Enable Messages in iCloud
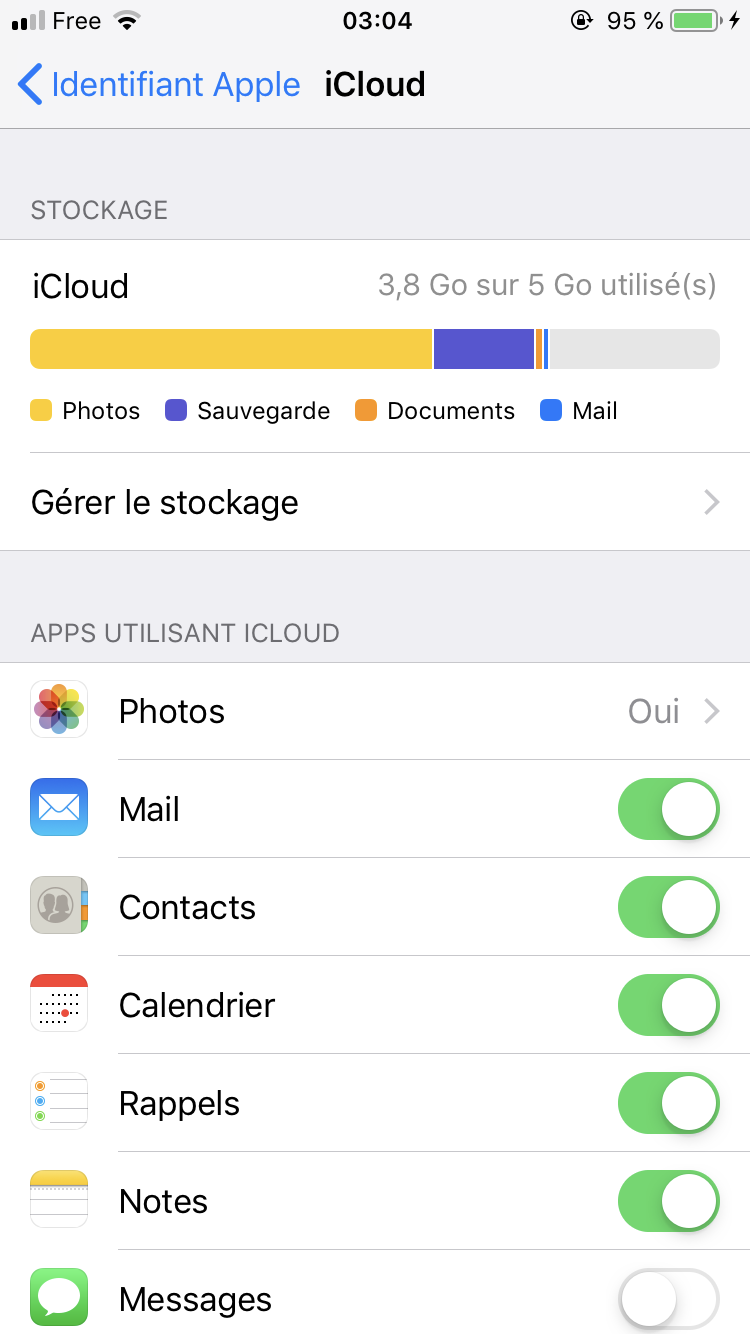 pyautogui.click(x=668, y=1299)
